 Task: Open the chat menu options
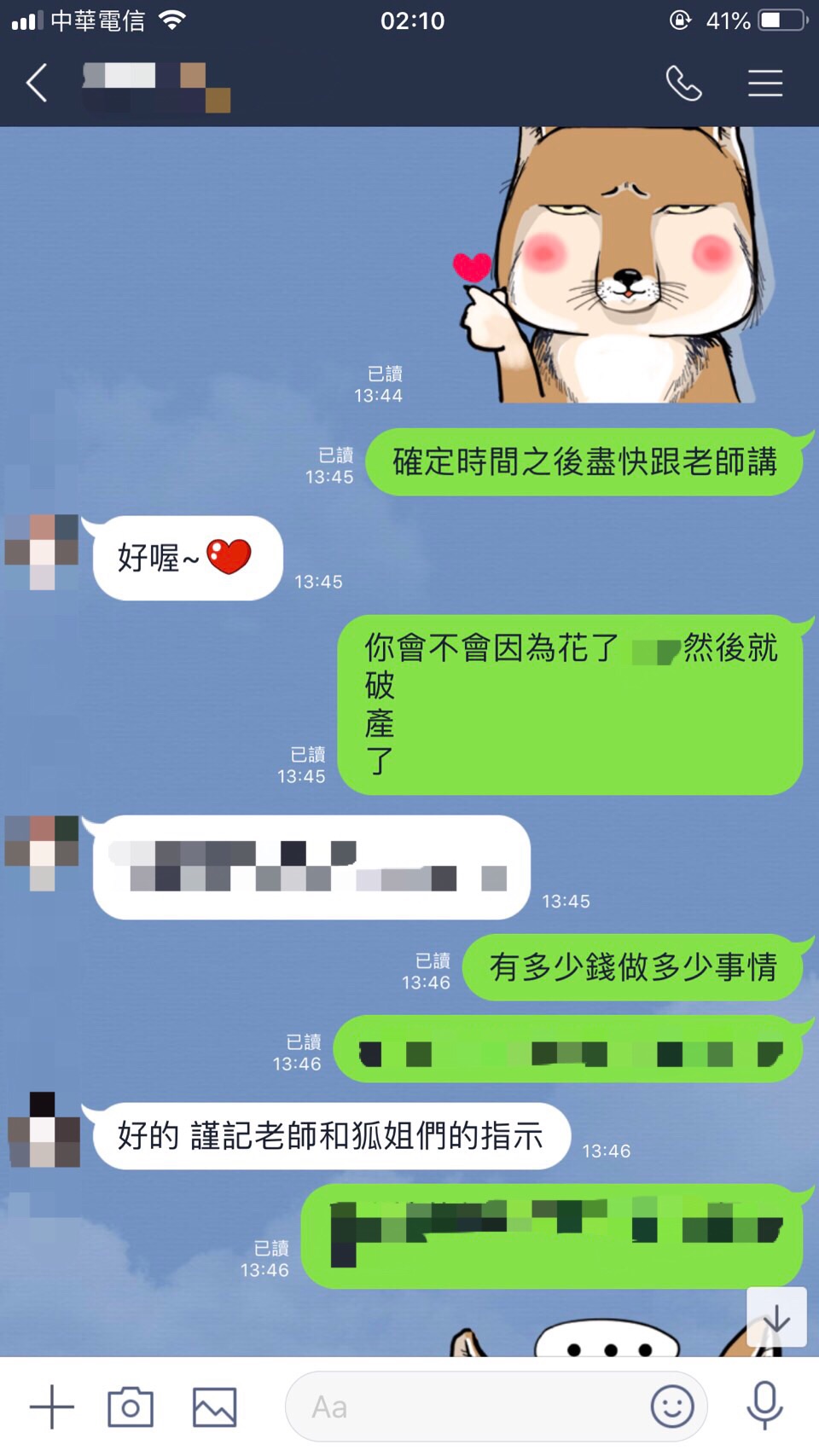click(x=765, y=84)
